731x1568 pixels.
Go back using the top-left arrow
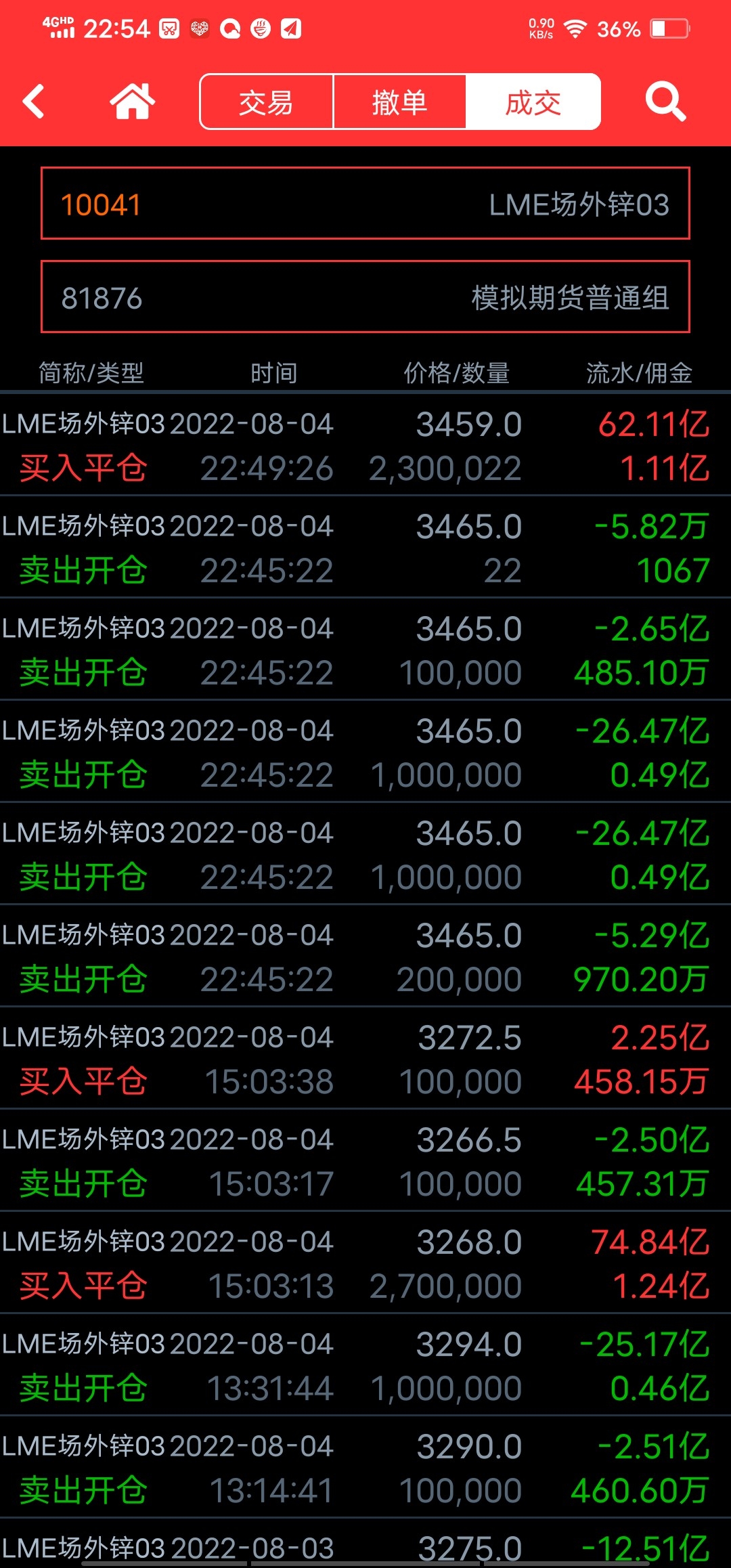click(x=33, y=102)
